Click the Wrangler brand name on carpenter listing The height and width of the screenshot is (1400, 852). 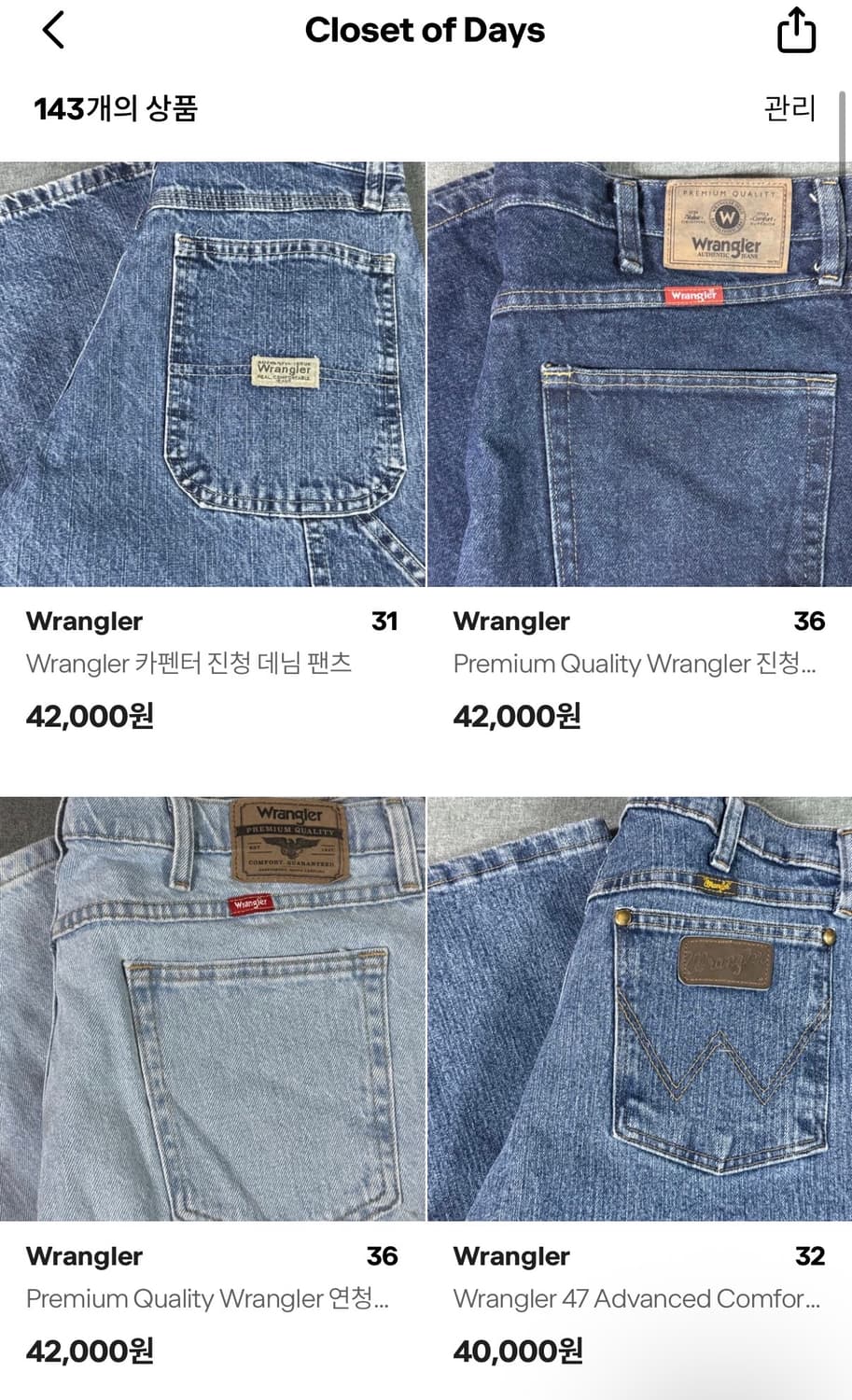pyautogui.click(x=85, y=622)
